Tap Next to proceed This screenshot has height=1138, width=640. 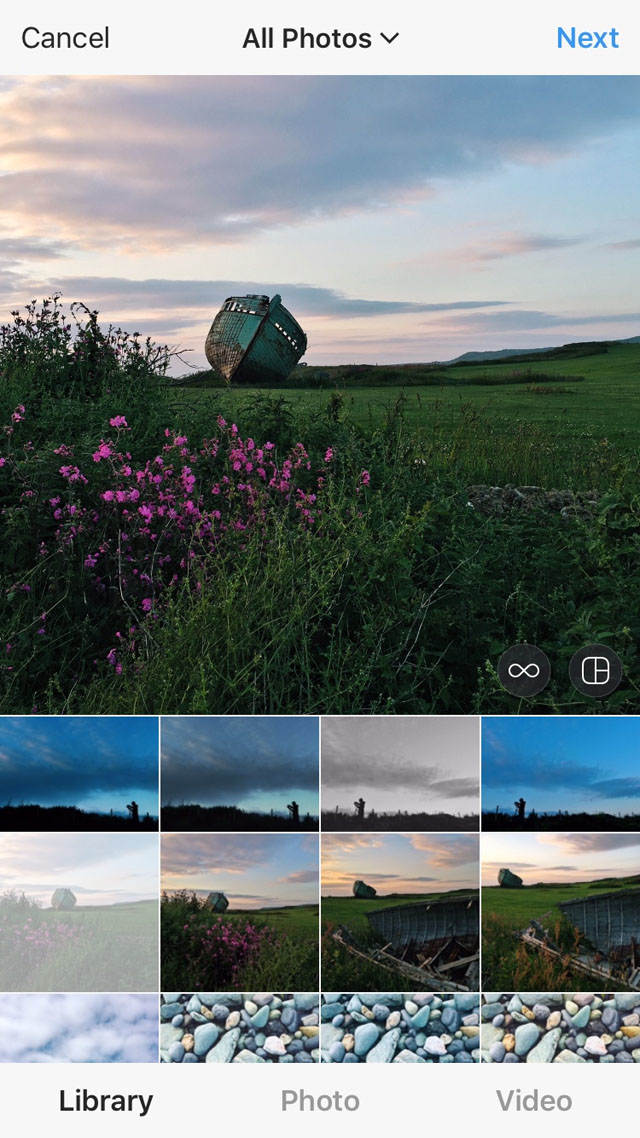(587, 38)
